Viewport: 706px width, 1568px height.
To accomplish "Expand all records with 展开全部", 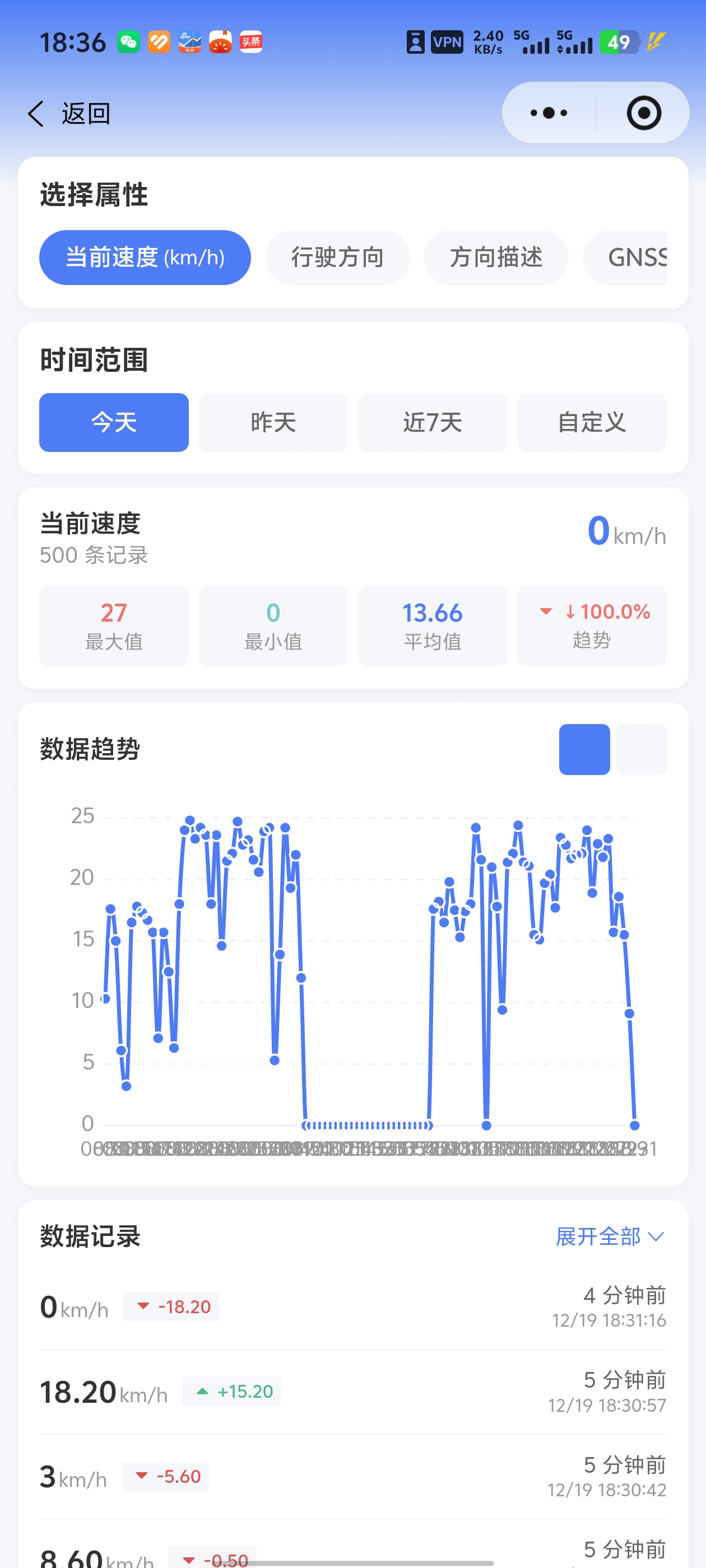I will tap(609, 1236).
